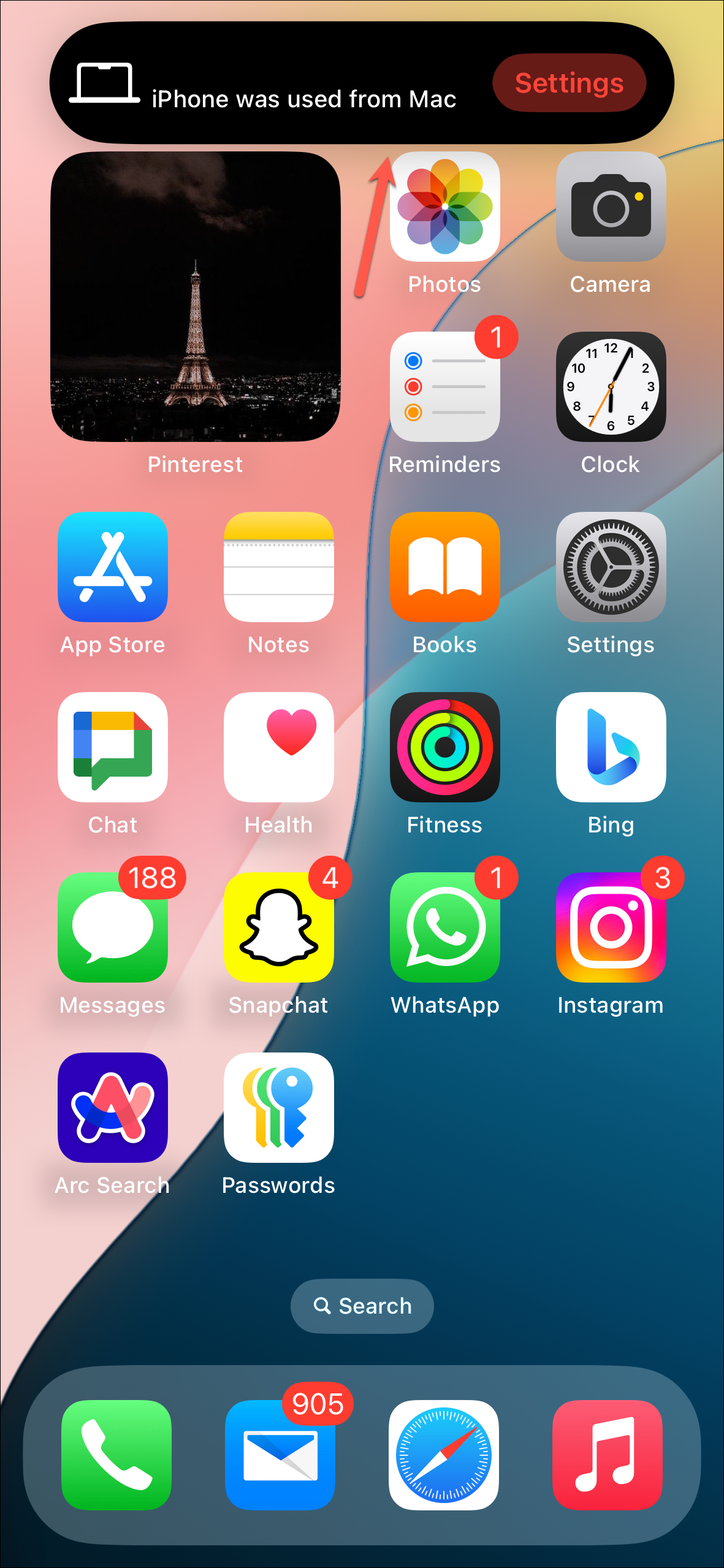Open the Clock app
The height and width of the screenshot is (1568, 724).
pyautogui.click(x=611, y=387)
